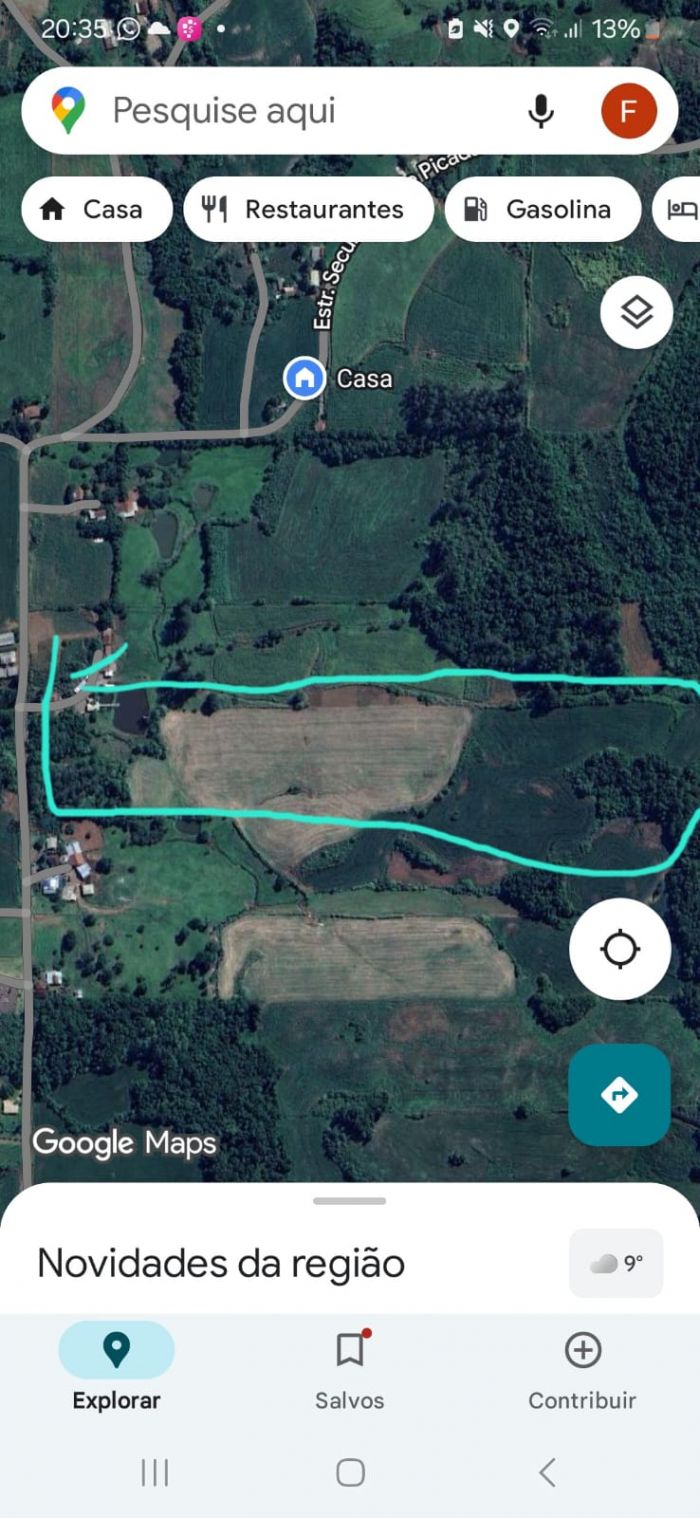Screen dimensions: 700x1518
Task: Start voice search with the microphone
Action: tap(541, 111)
